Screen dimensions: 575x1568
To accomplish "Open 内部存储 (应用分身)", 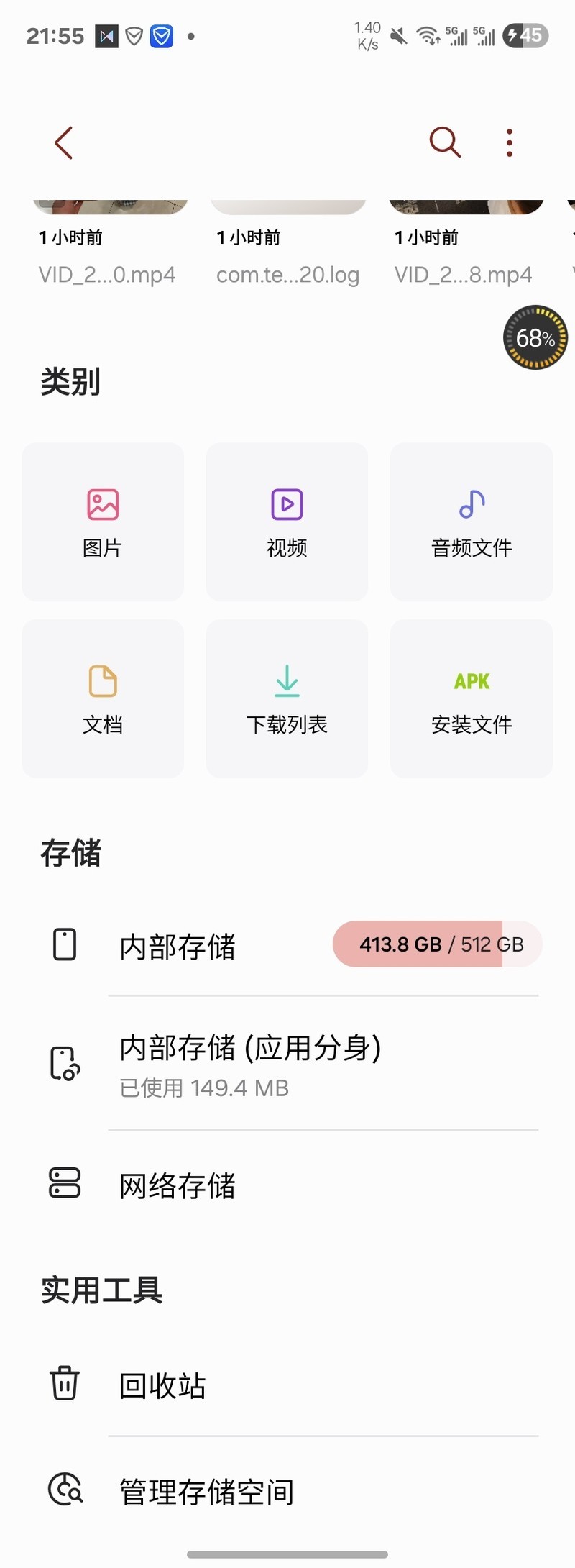I will coord(287,1065).
